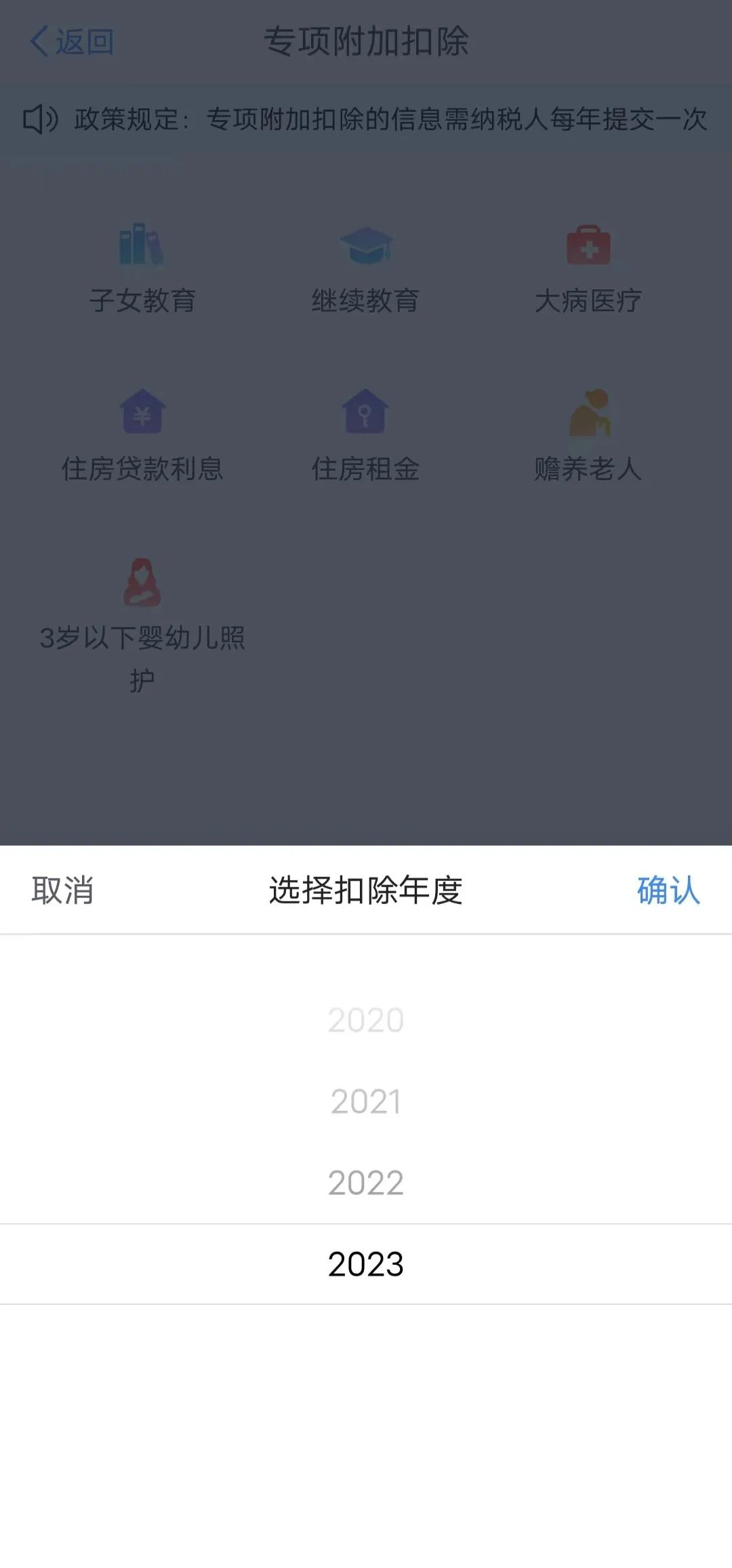Pick 2020 in the year picker

click(x=366, y=1020)
